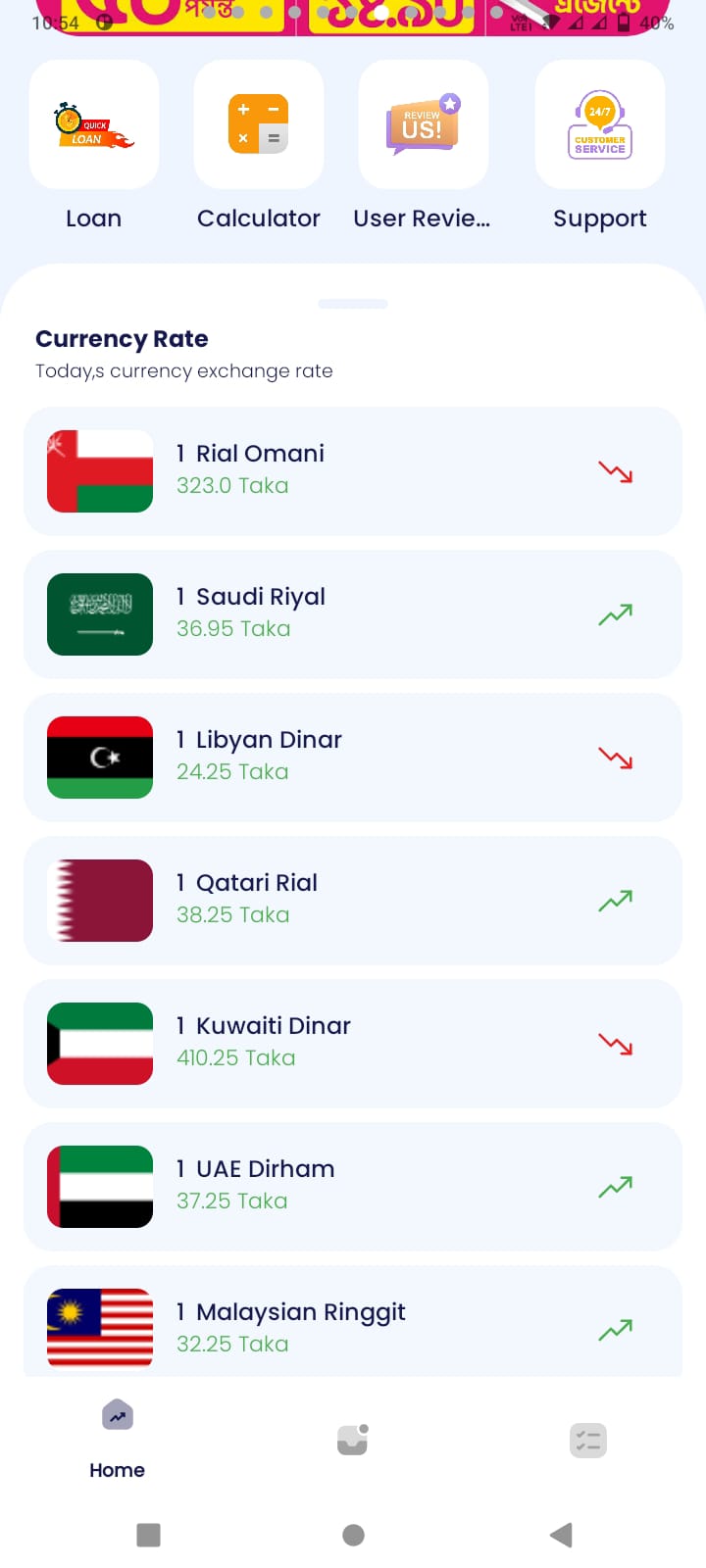Open the Calculator tool
Image resolution: width=706 pixels, height=1568 pixels.
pos(259,125)
